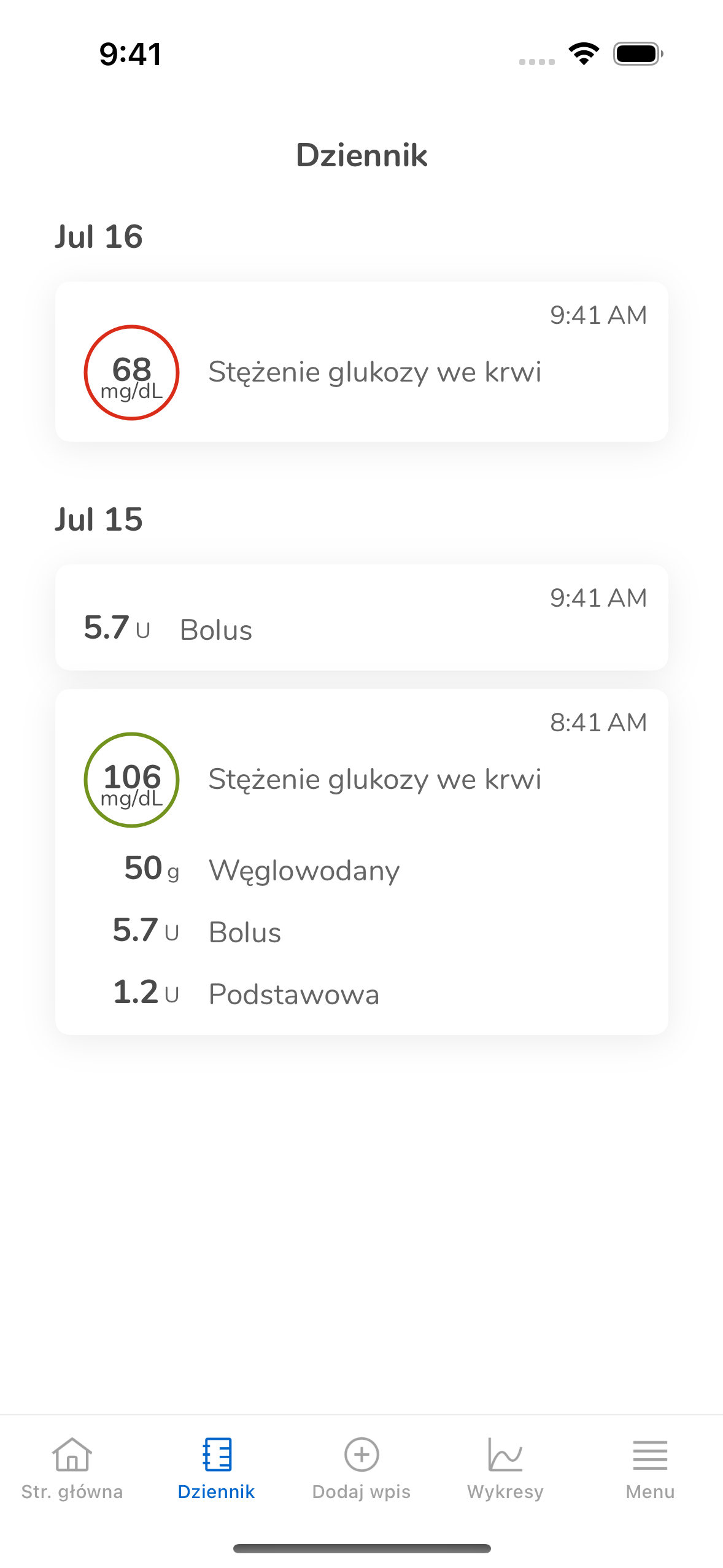Image resolution: width=723 pixels, height=1568 pixels.
Task: Select the Dziennik tab
Action: pos(217,1469)
